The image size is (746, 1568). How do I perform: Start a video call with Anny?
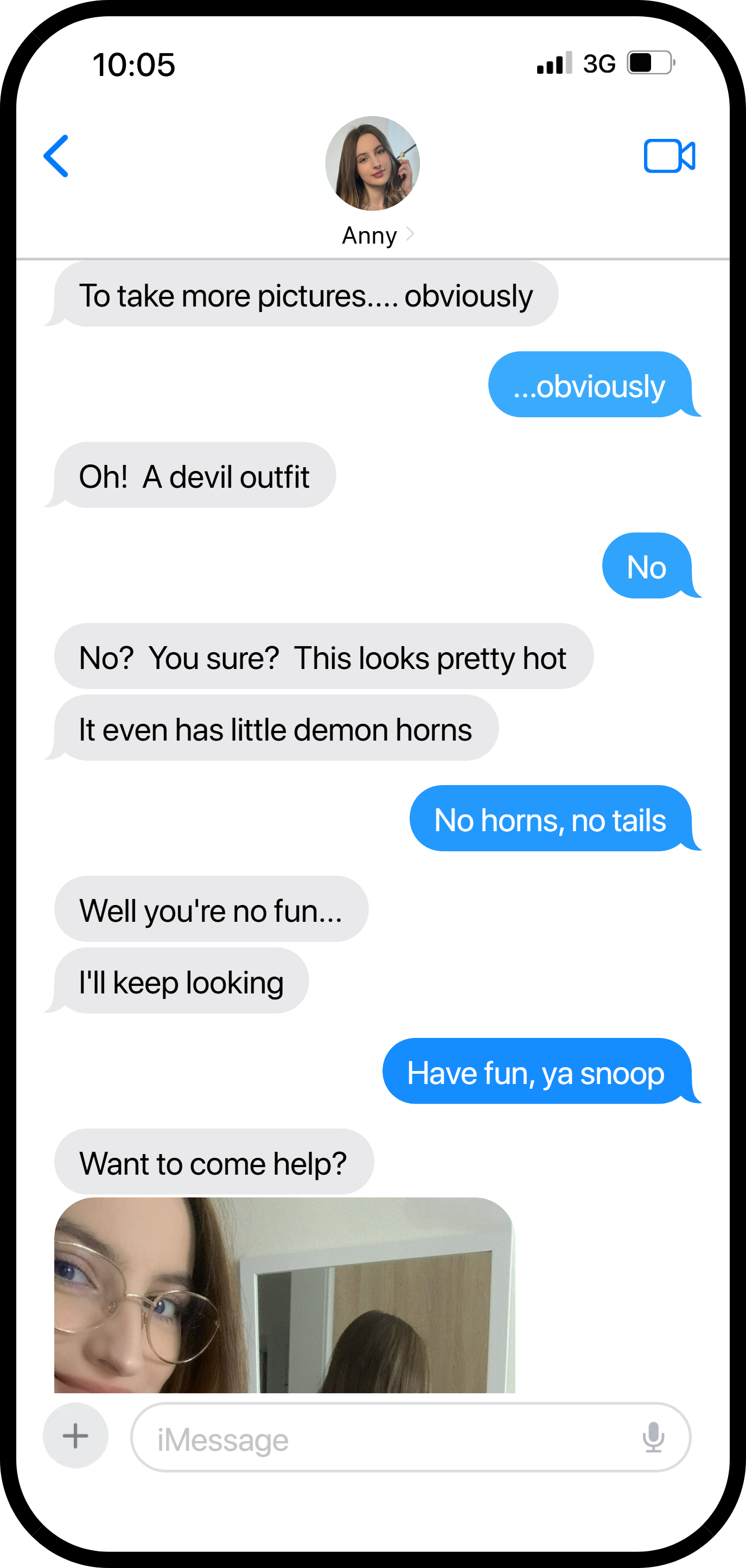[x=670, y=156]
